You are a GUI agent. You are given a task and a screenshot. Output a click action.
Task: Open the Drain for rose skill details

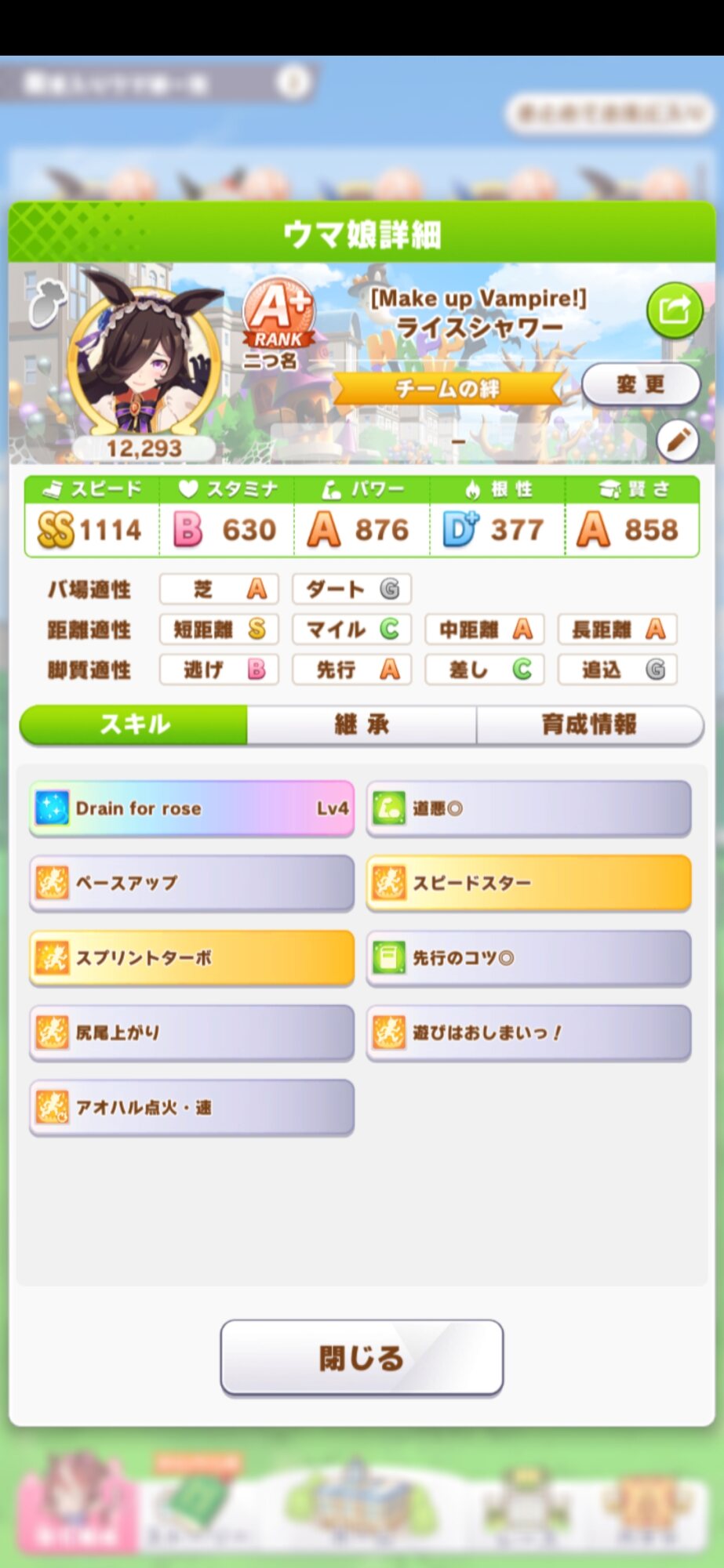[x=191, y=808]
